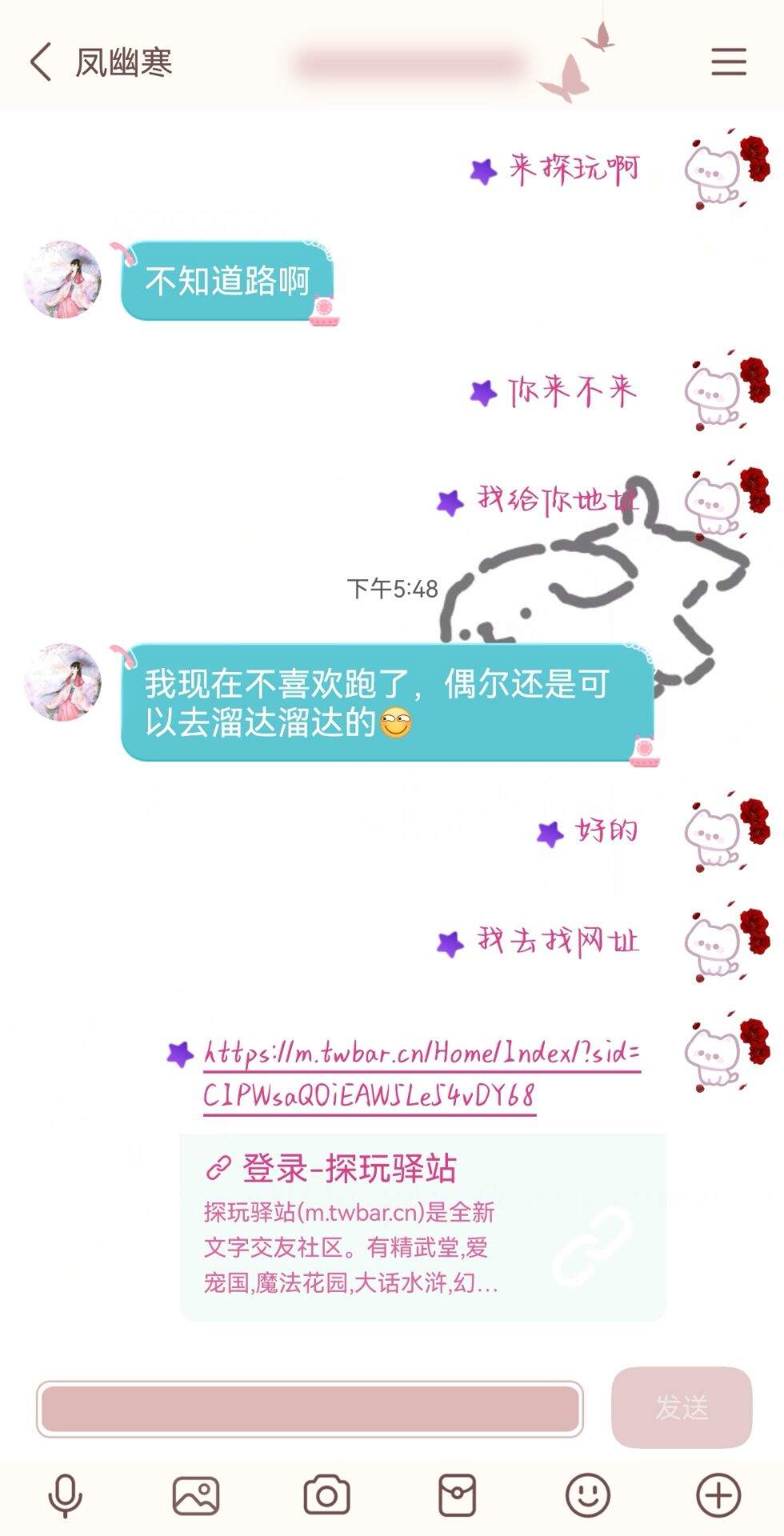Open the m.twbar.cn URL link
Viewport: 784px width, 1536px height.
click(422, 1073)
